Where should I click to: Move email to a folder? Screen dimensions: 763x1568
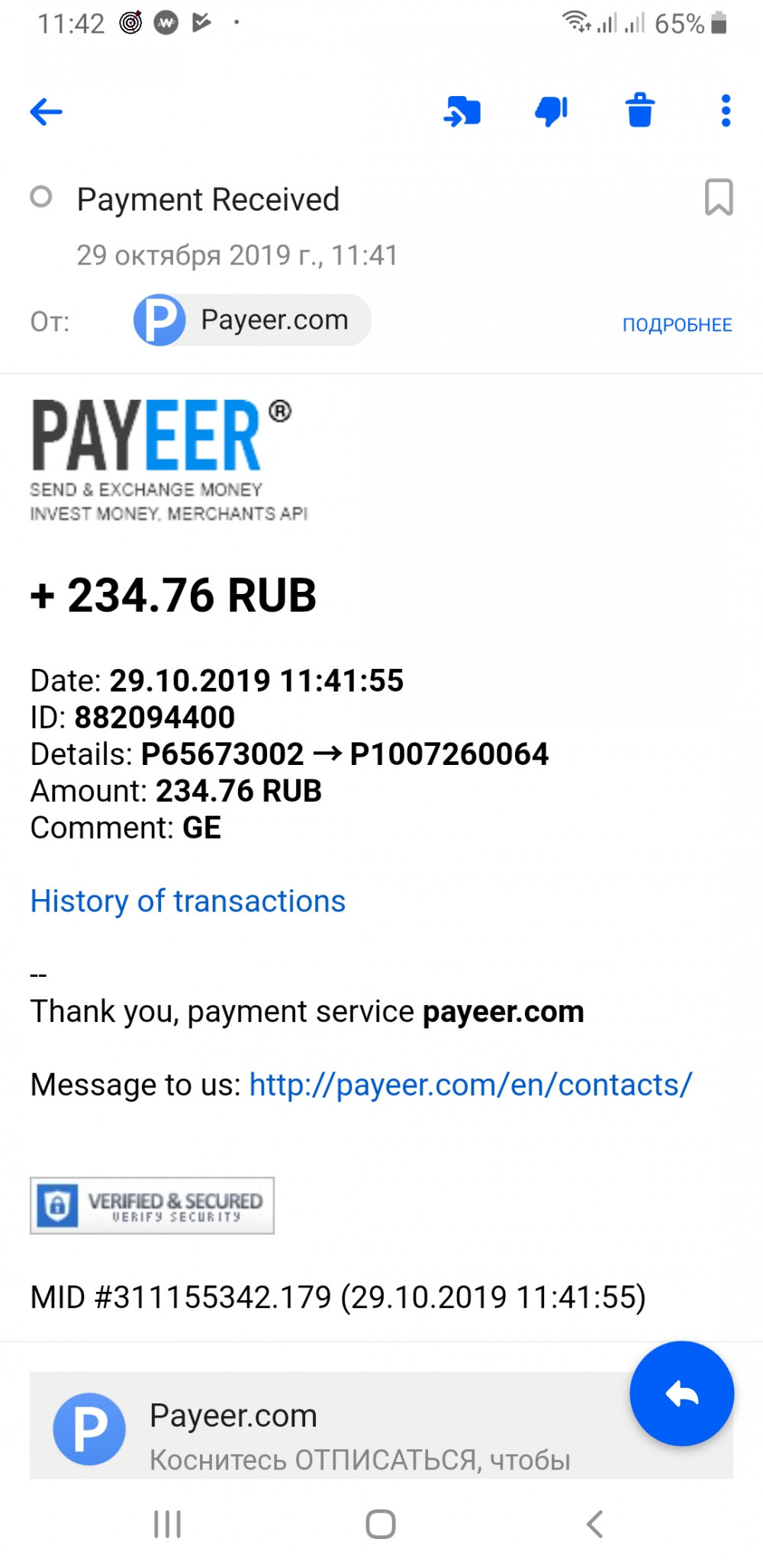462,111
